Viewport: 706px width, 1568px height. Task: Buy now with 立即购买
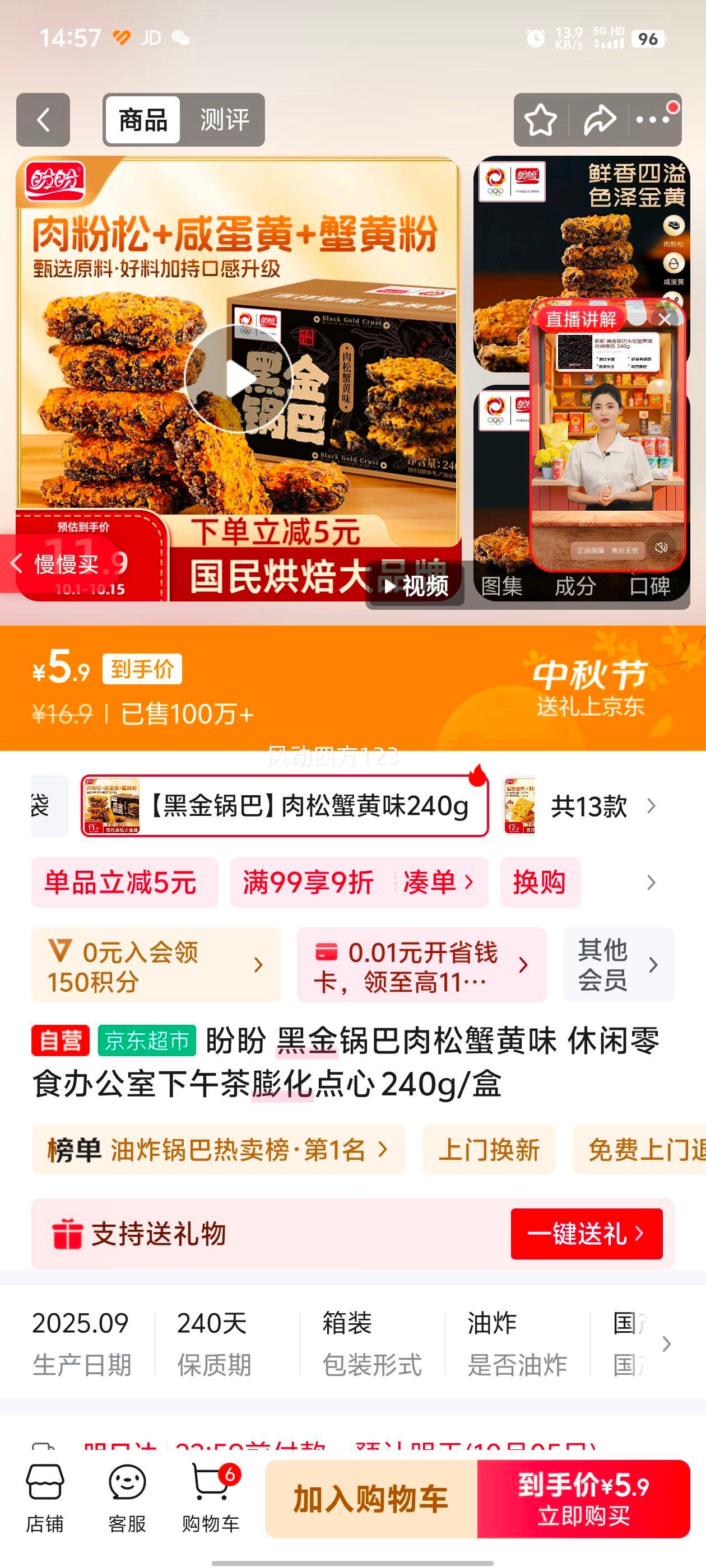583,1498
